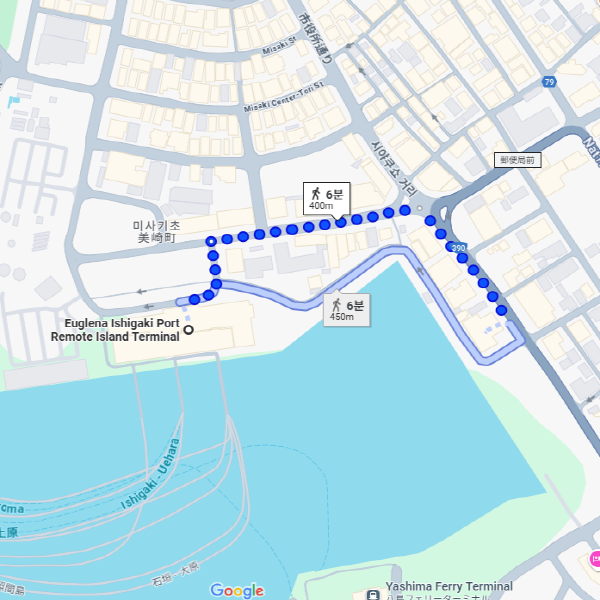The height and width of the screenshot is (600, 600).
Task: Open the Yashima Ferry Terminal place marker
Action: (x=372, y=593)
